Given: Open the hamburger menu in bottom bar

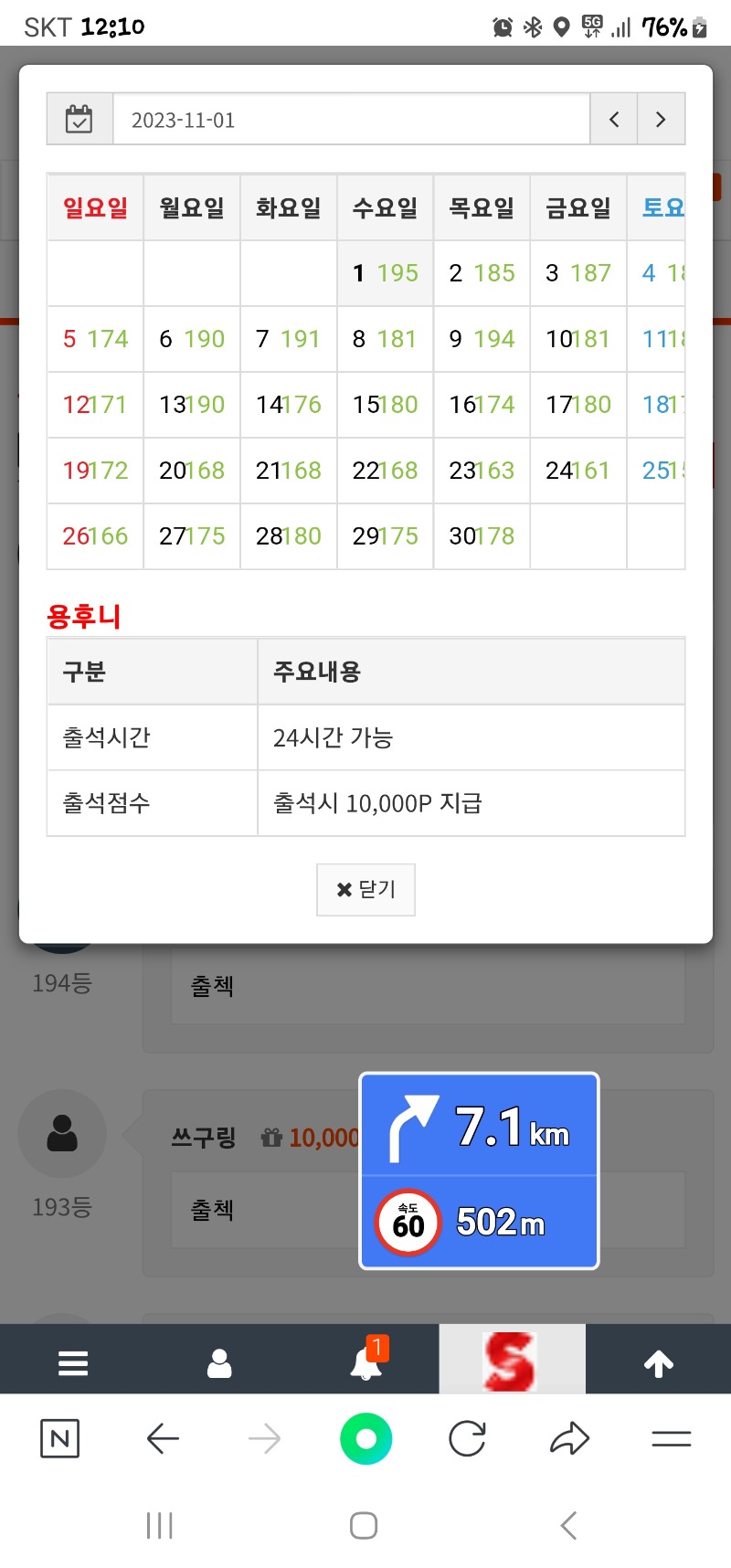Looking at the screenshot, I should [x=73, y=1363].
